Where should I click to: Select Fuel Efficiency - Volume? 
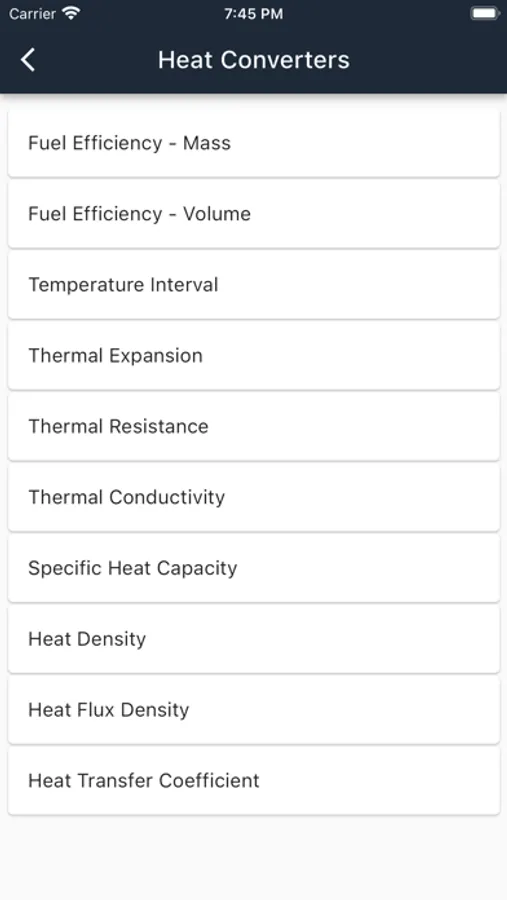click(253, 214)
